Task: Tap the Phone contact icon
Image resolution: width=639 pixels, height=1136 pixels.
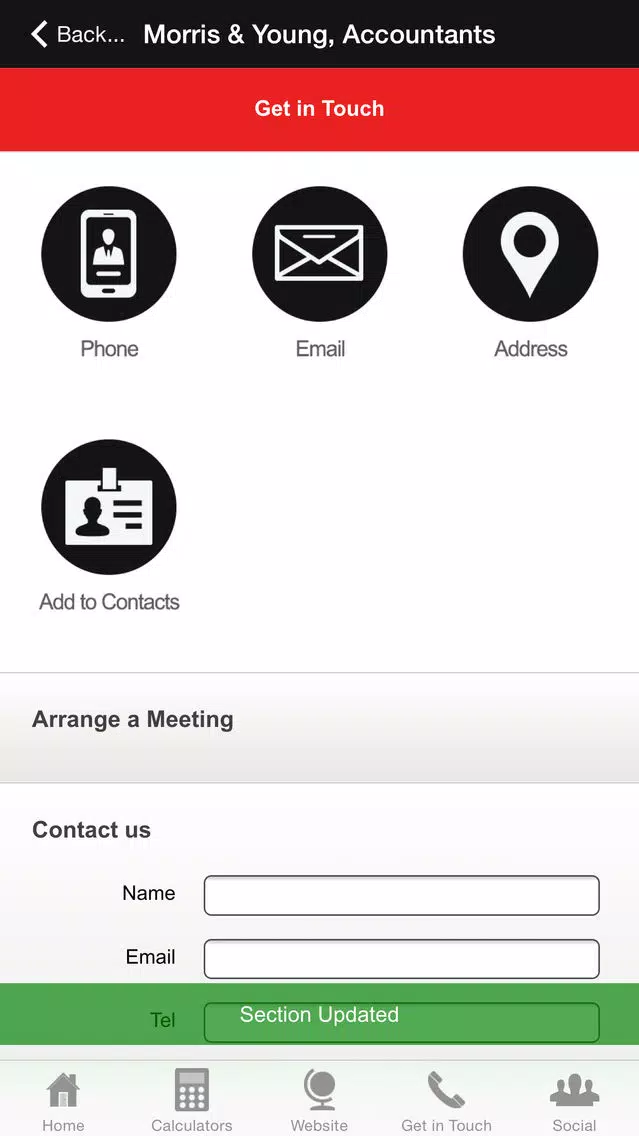Action: (109, 254)
